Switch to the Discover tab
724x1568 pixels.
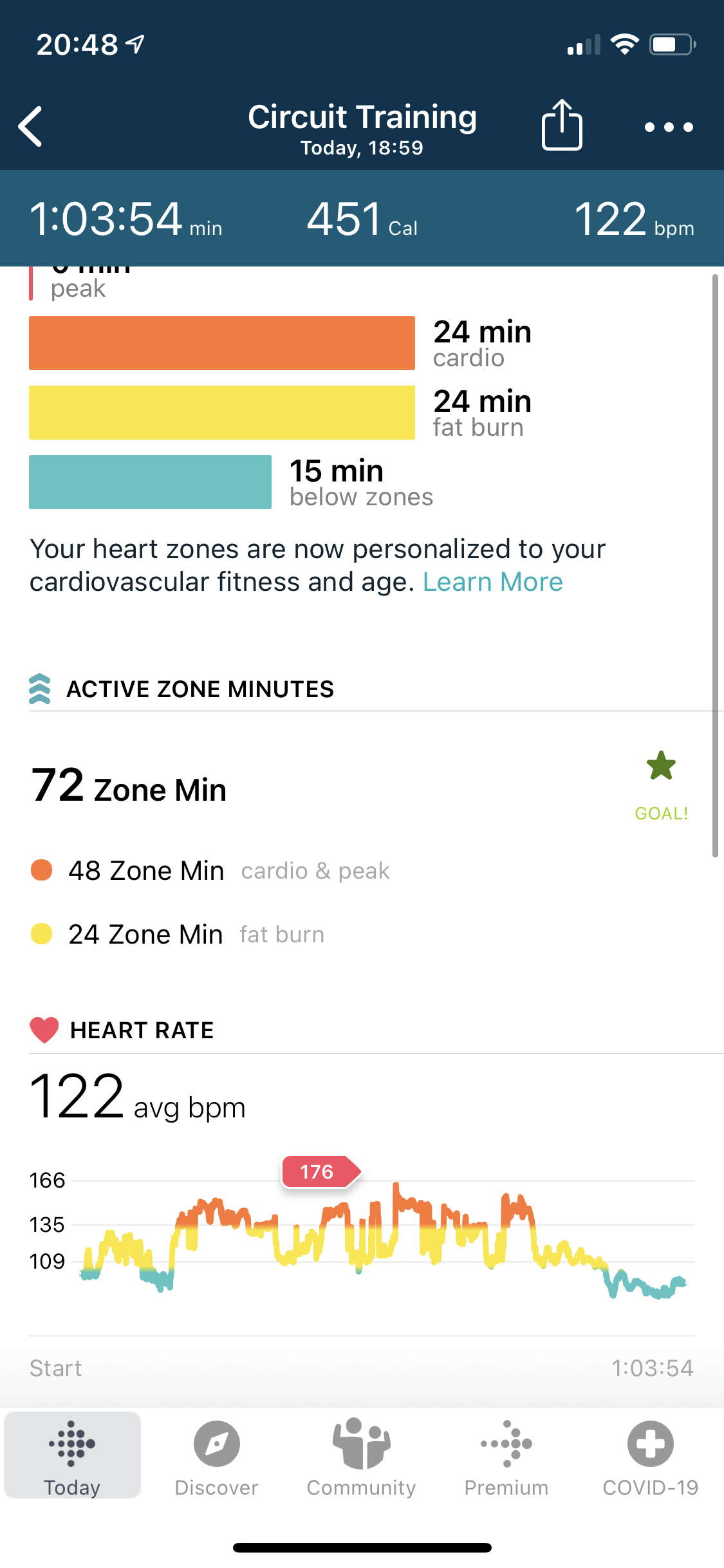(217, 1455)
